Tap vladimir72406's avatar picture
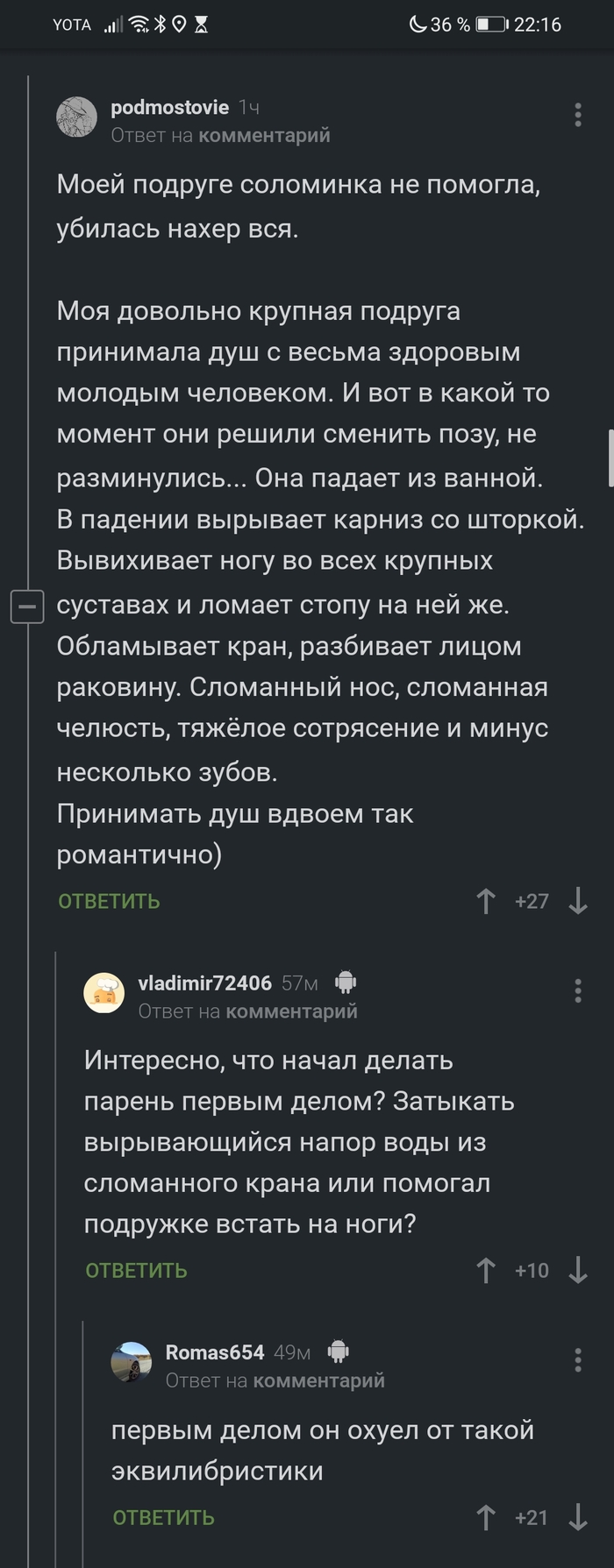Image resolution: width=614 pixels, height=1568 pixels. pyautogui.click(x=104, y=992)
